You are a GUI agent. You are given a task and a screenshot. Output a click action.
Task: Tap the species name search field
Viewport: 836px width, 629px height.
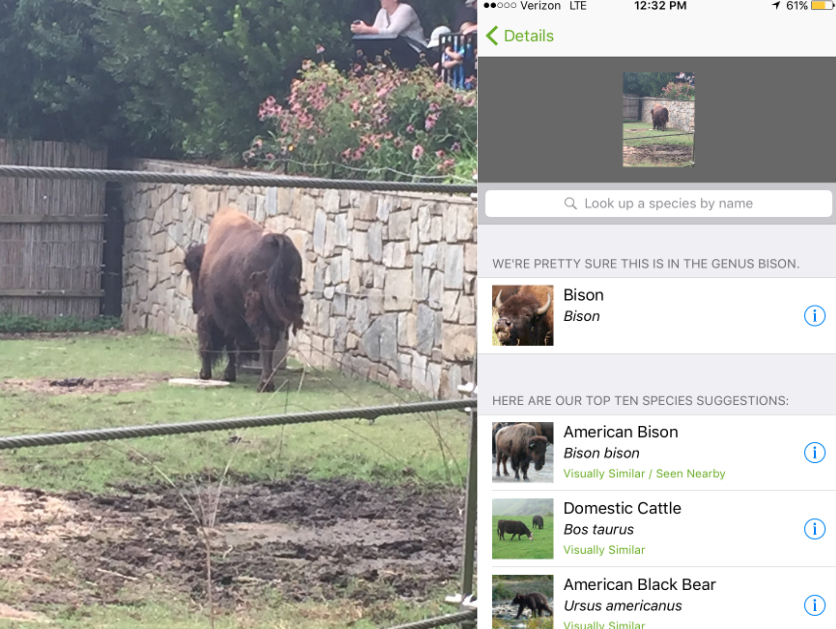pyautogui.click(x=658, y=204)
